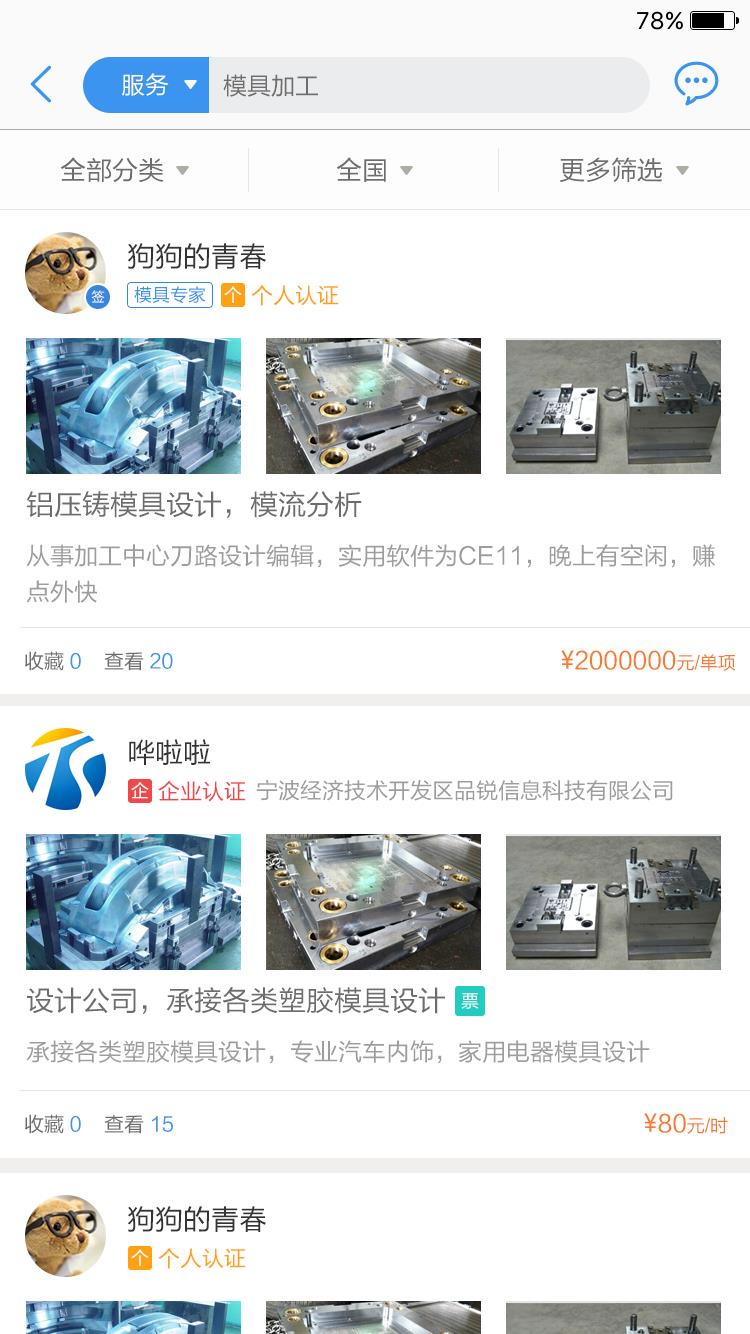This screenshot has height=1334, width=750.
Task: Go back using the back arrow
Action: pyautogui.click(x=41, y=85)
